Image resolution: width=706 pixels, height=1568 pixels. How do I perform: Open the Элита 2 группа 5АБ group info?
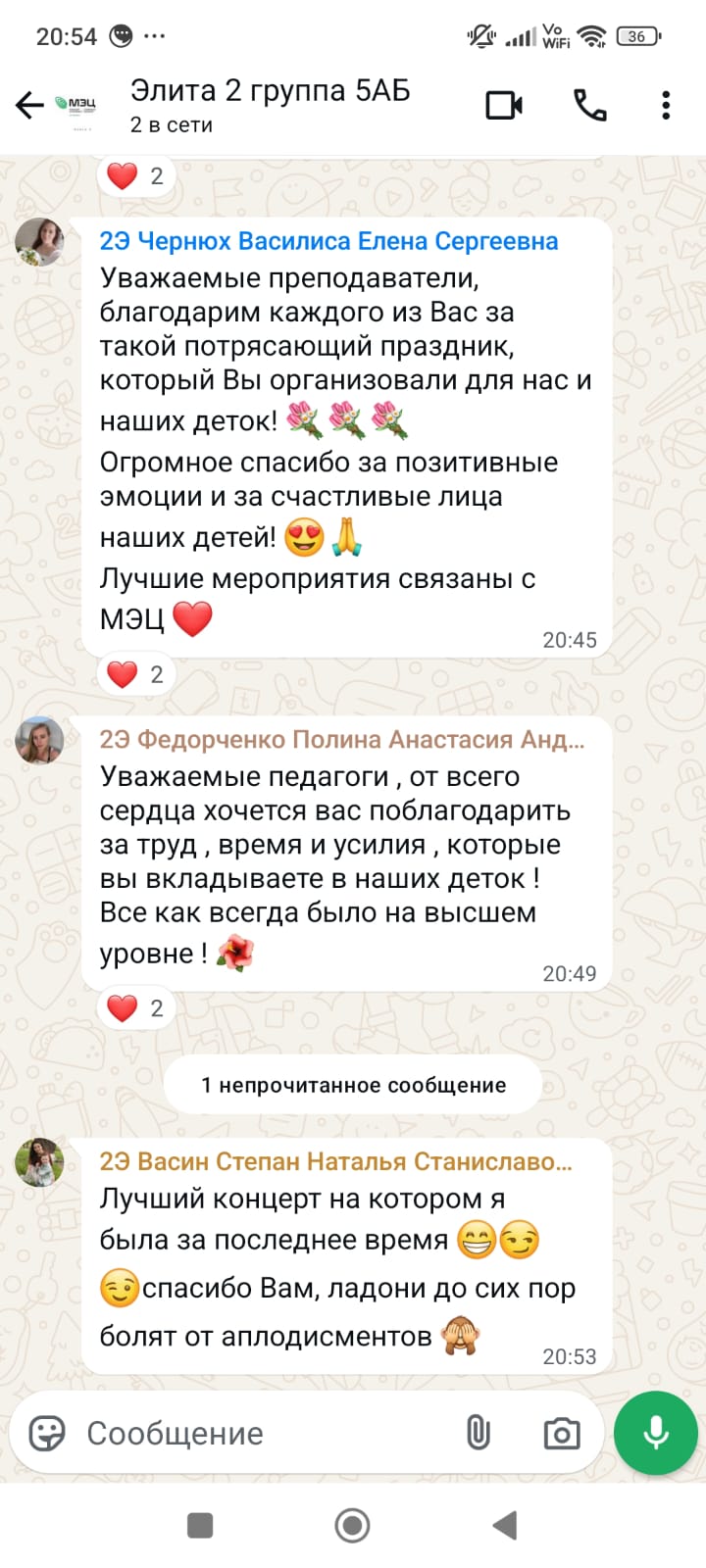[271, 105]
